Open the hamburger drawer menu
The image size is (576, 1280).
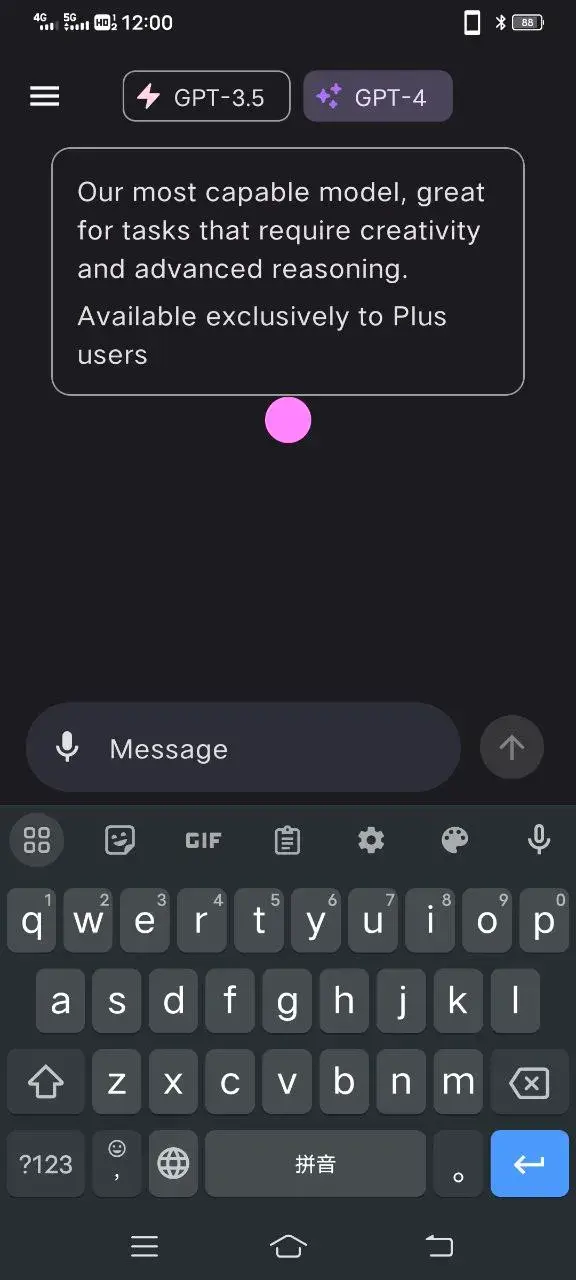[x=44, y=96]
